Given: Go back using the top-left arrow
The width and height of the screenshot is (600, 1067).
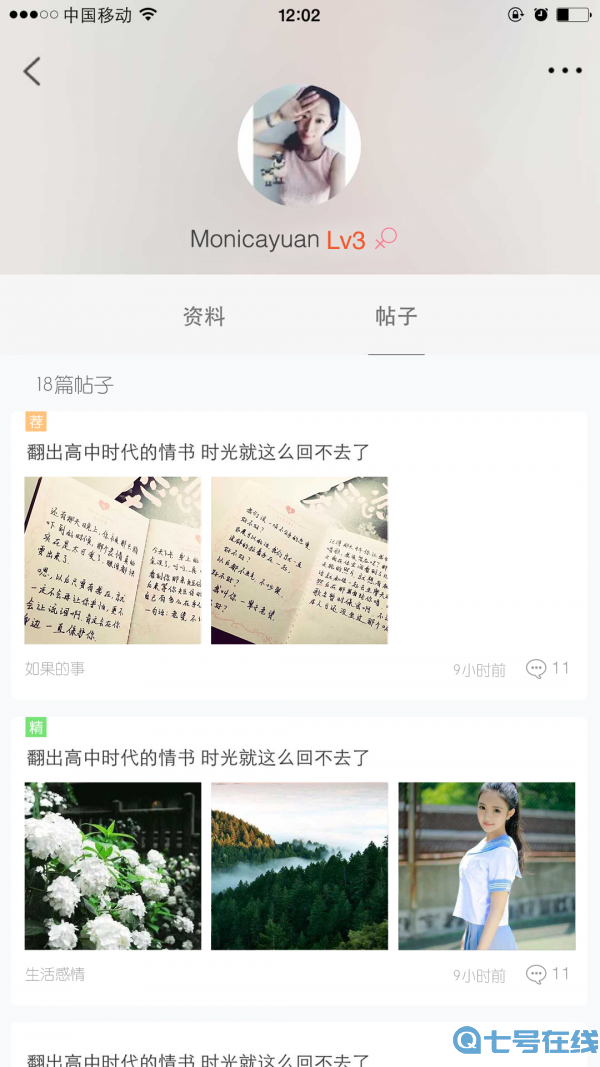Looking at the screenshot, I should (33, 71).
